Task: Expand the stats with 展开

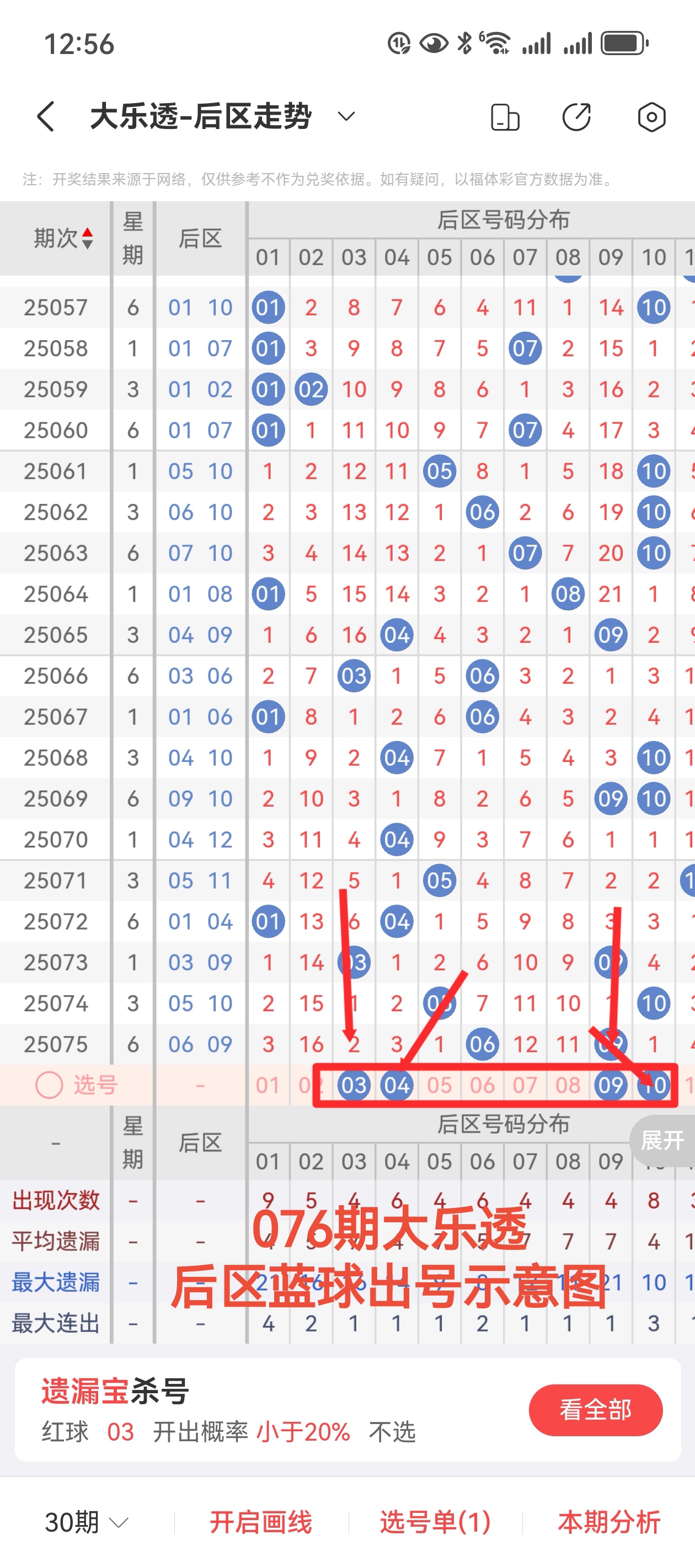Action: (662, 1140)
